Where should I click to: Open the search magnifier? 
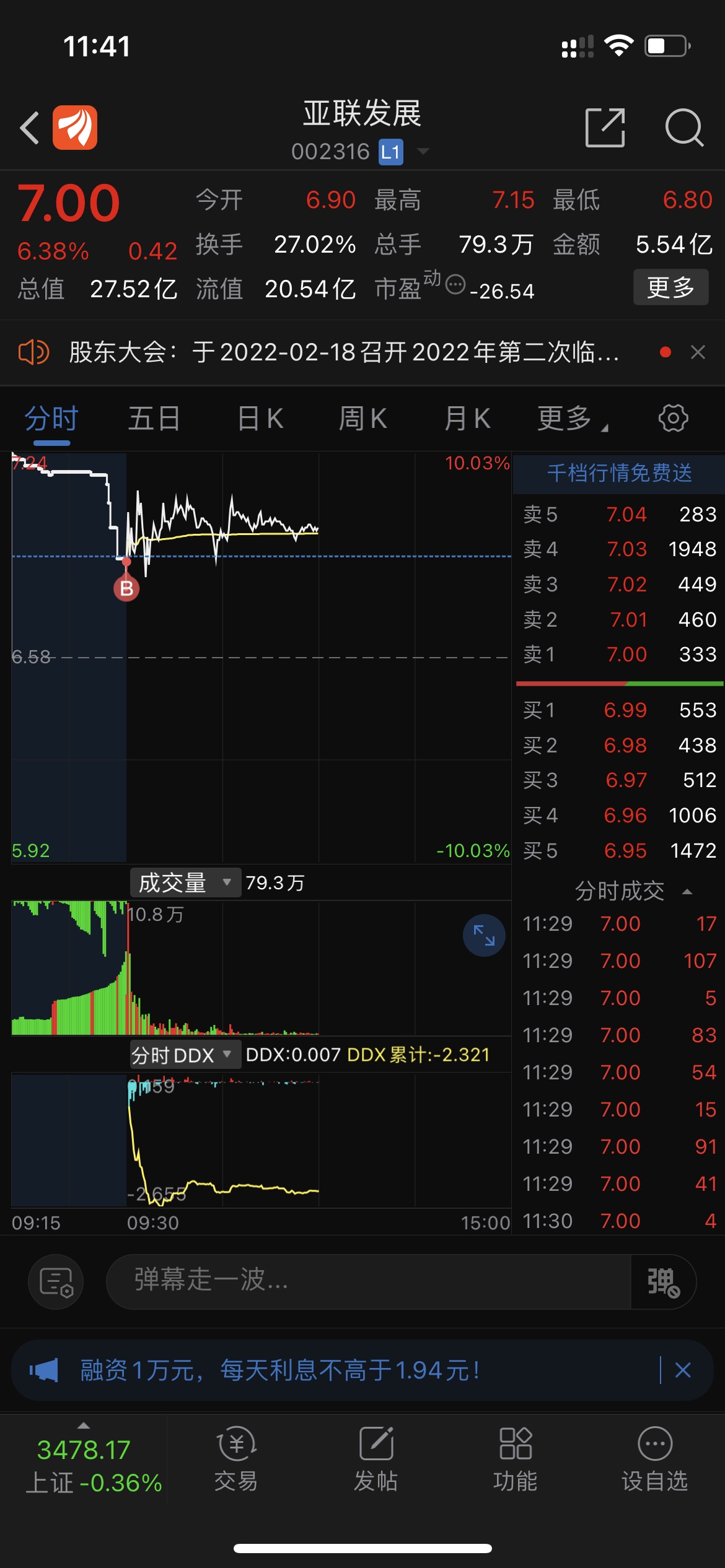coord(684,128)
